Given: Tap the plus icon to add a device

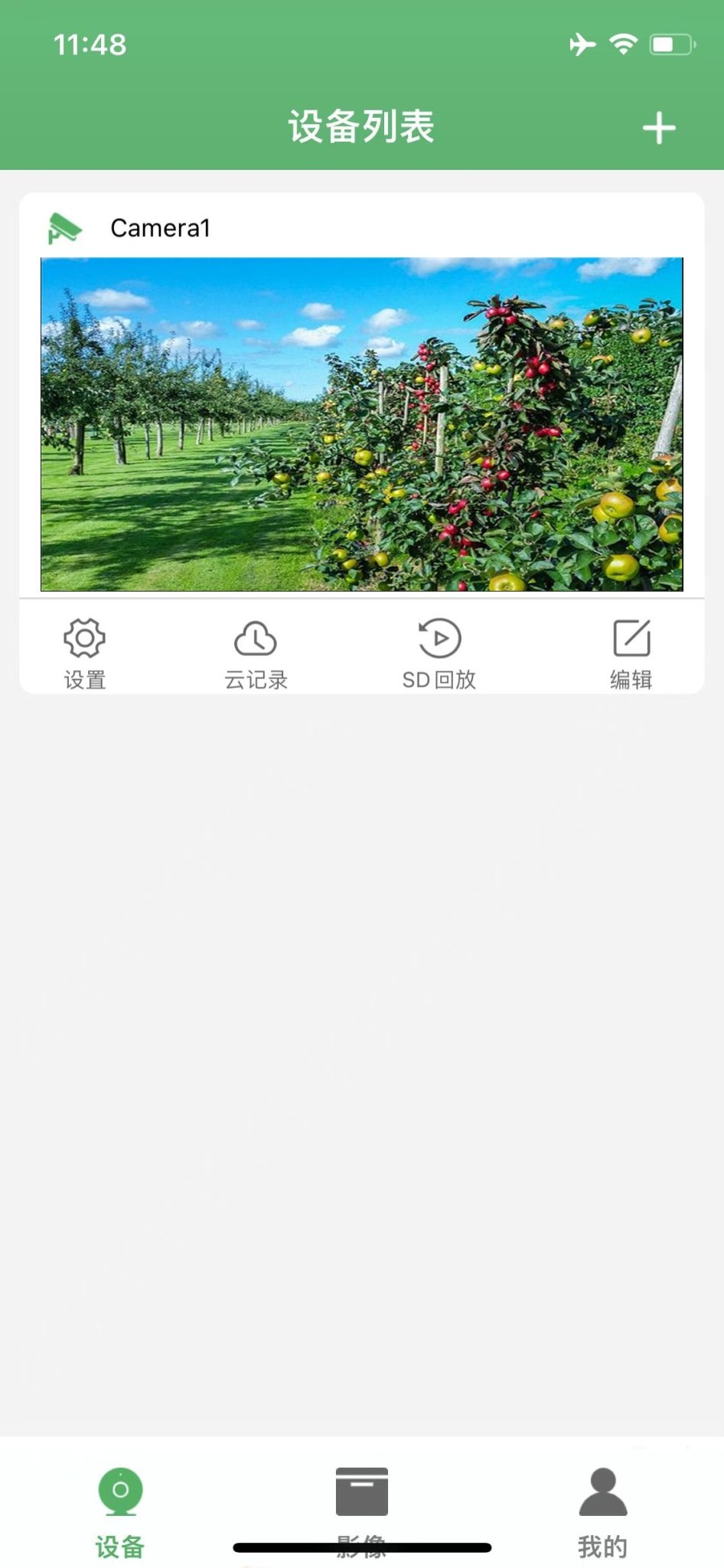Looking at the screenshot, I should [x=660, y=127].
